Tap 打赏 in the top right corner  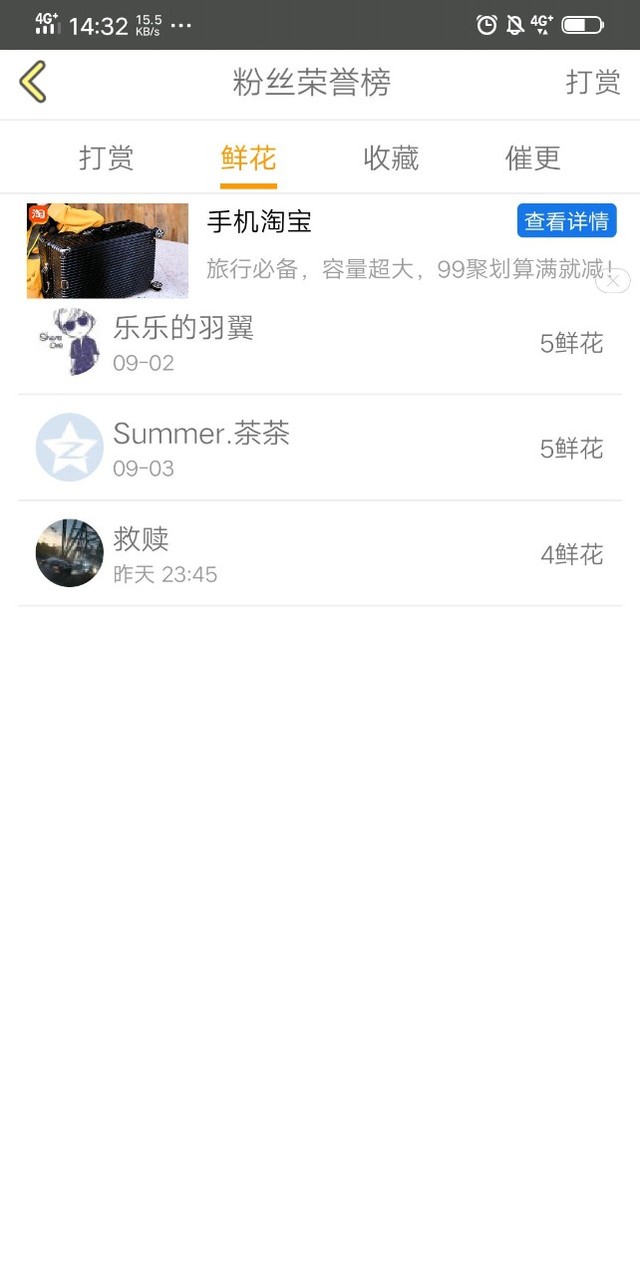point(593,82)
